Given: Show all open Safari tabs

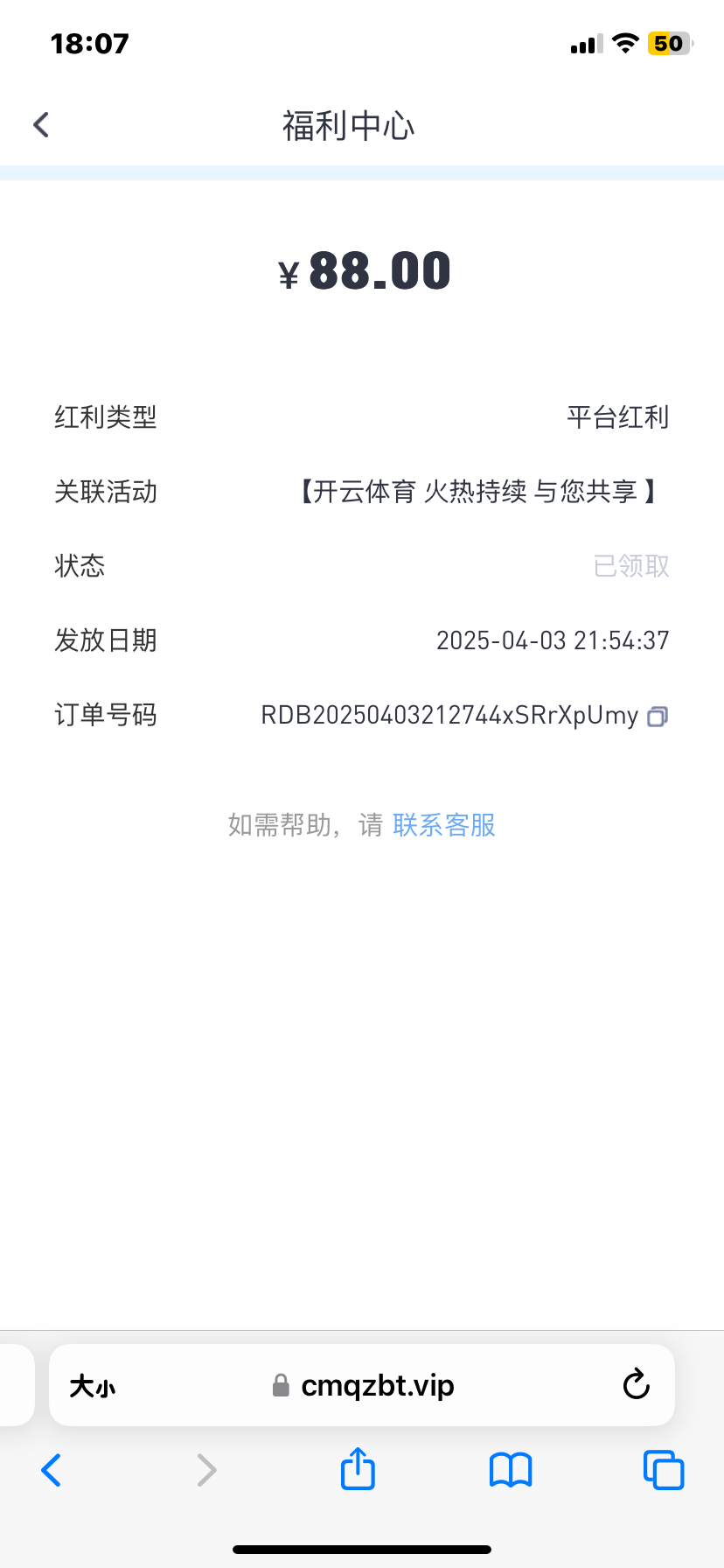Looking at the screenshot, I should point(663,1470).
